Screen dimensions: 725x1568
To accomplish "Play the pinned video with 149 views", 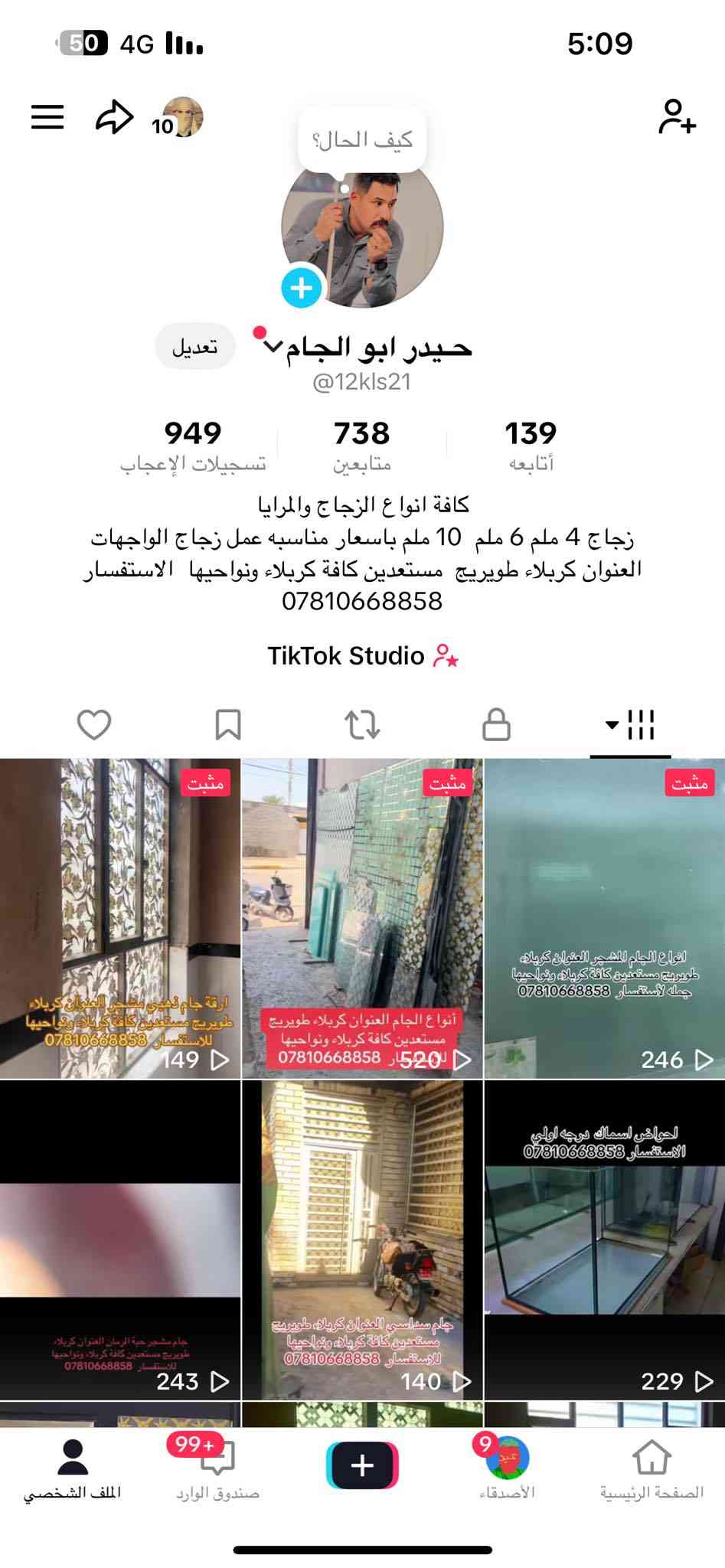I will (x=120, y=919).
